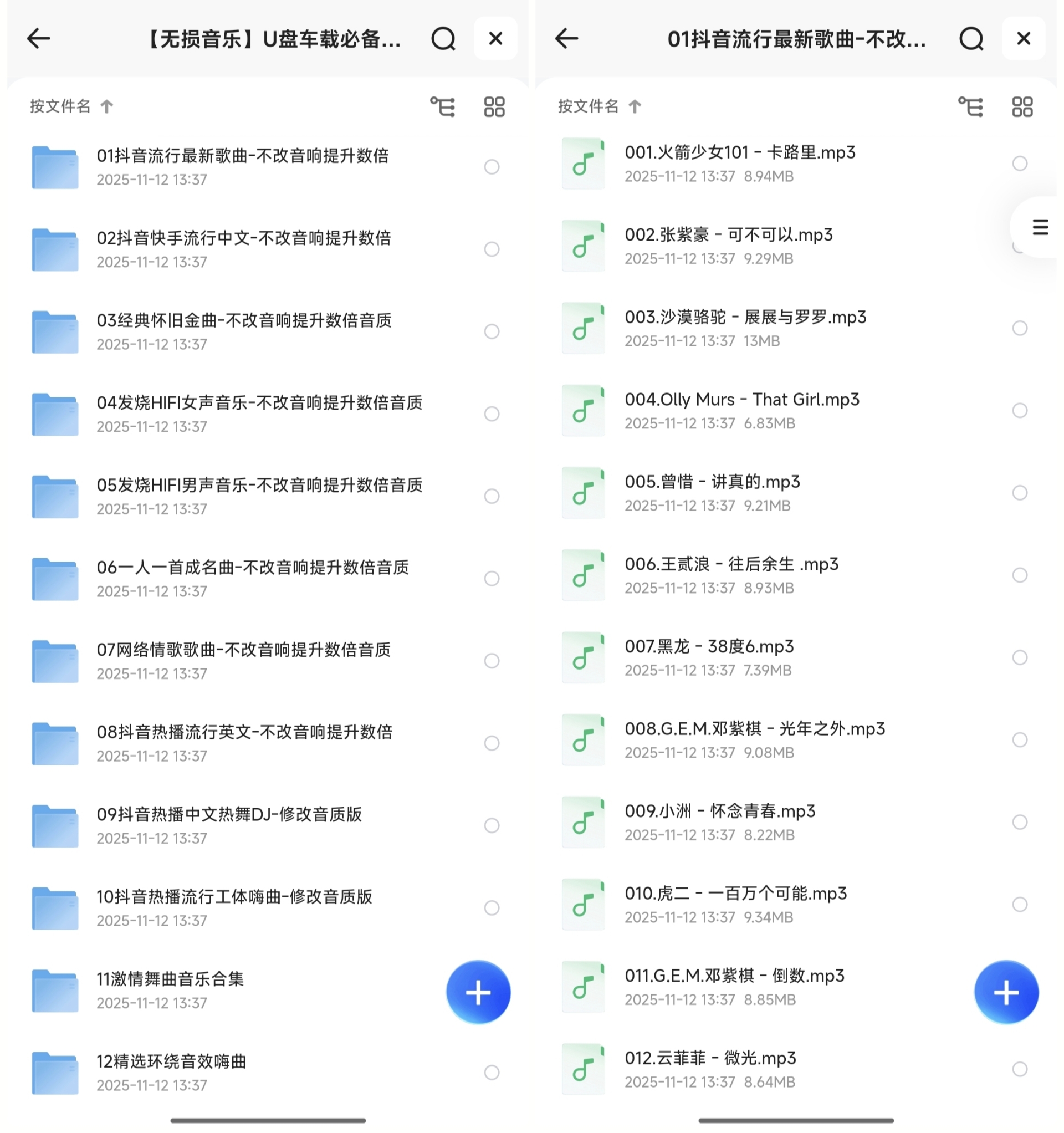Tap the back arrow above the folder list
Viewport: 1064px width, 1133px height.
coord(37,38)
